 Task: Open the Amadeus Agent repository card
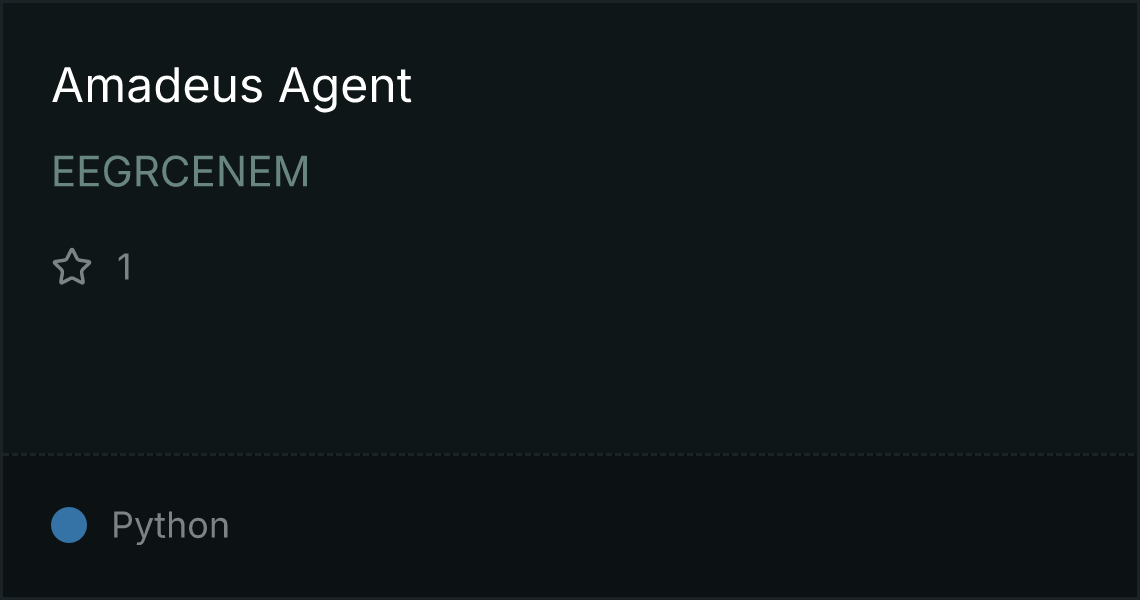(x=231, y=86)
